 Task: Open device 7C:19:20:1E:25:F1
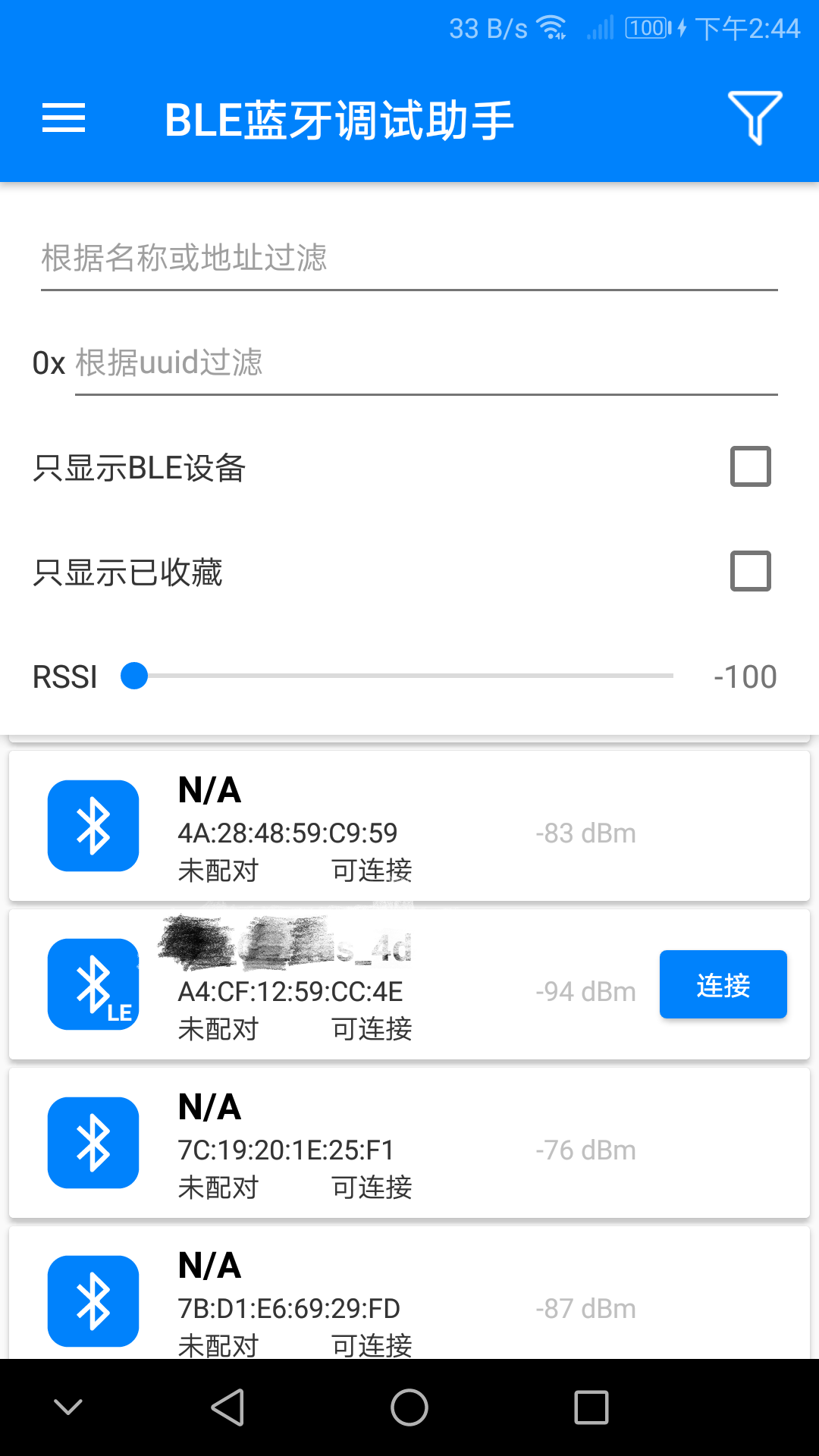pos(409,1143)
